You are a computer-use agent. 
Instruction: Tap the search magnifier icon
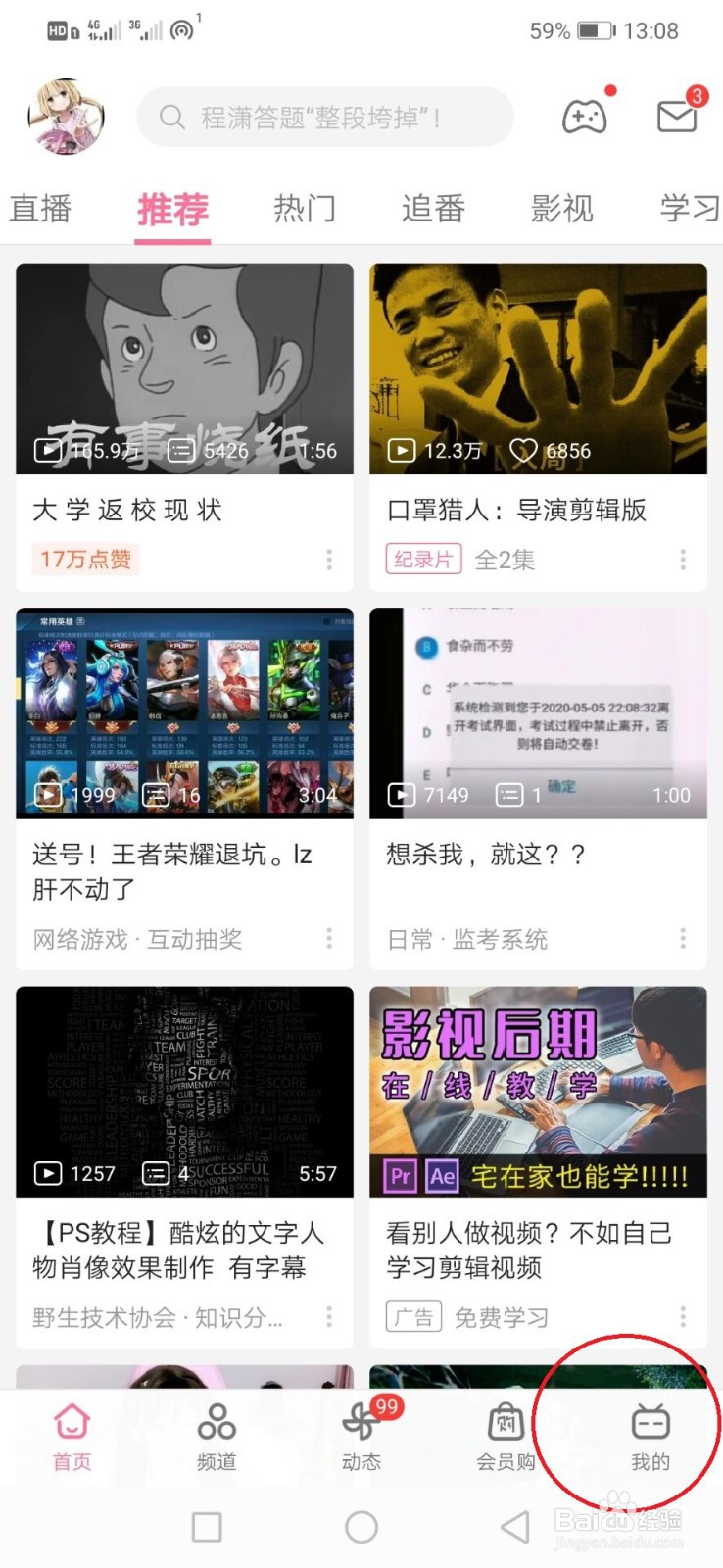coord(170,117)
